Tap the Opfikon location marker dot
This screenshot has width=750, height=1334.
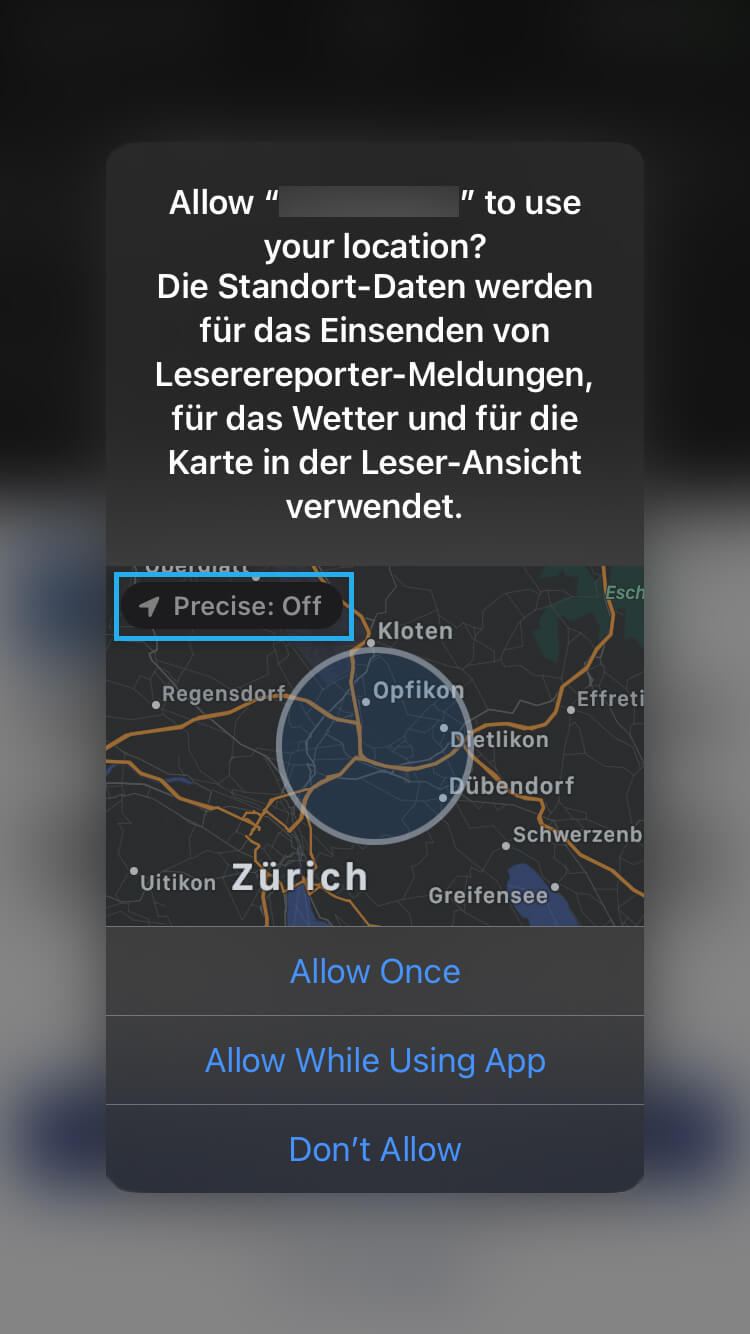pyautogui.click(x=367, y=701)
